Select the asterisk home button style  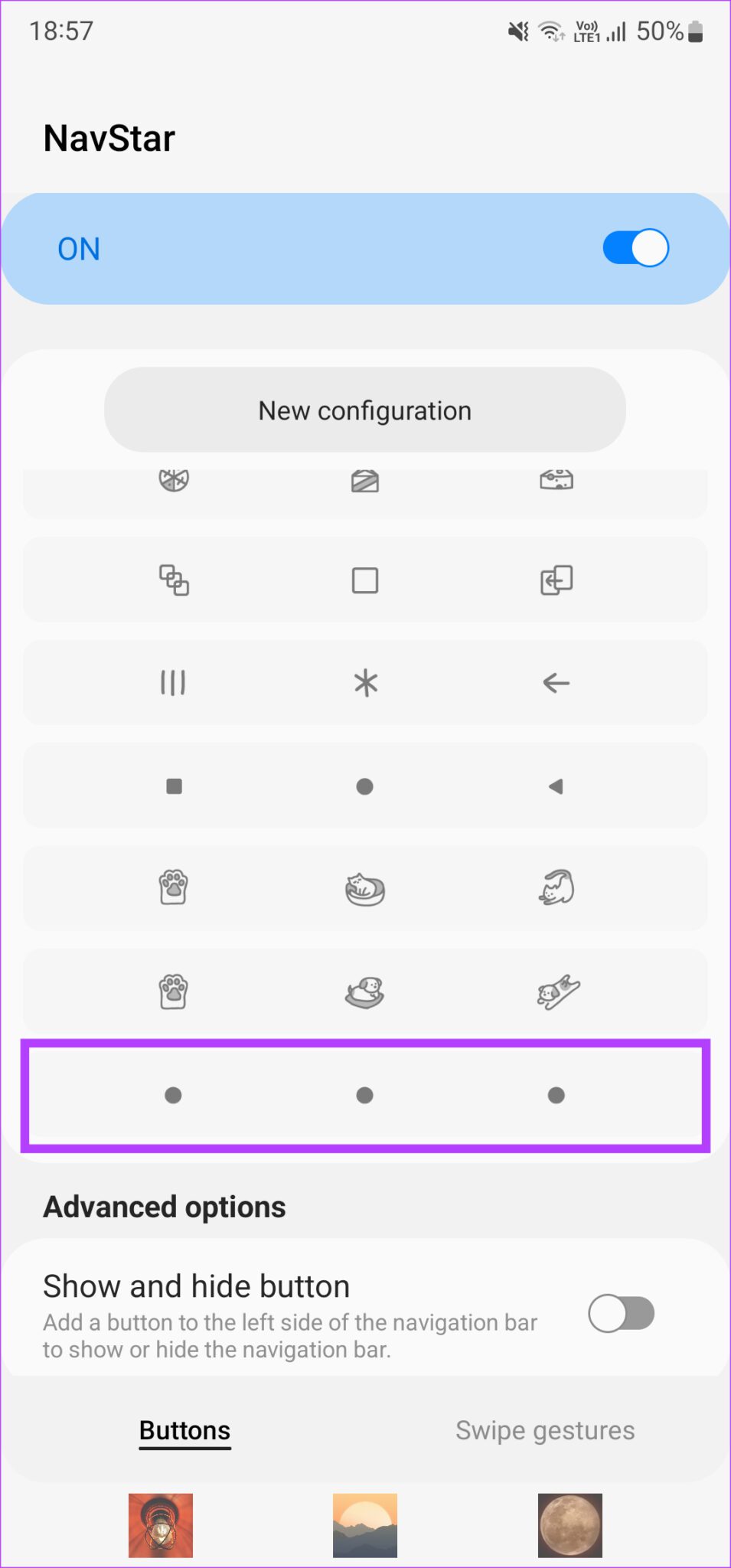365,683
